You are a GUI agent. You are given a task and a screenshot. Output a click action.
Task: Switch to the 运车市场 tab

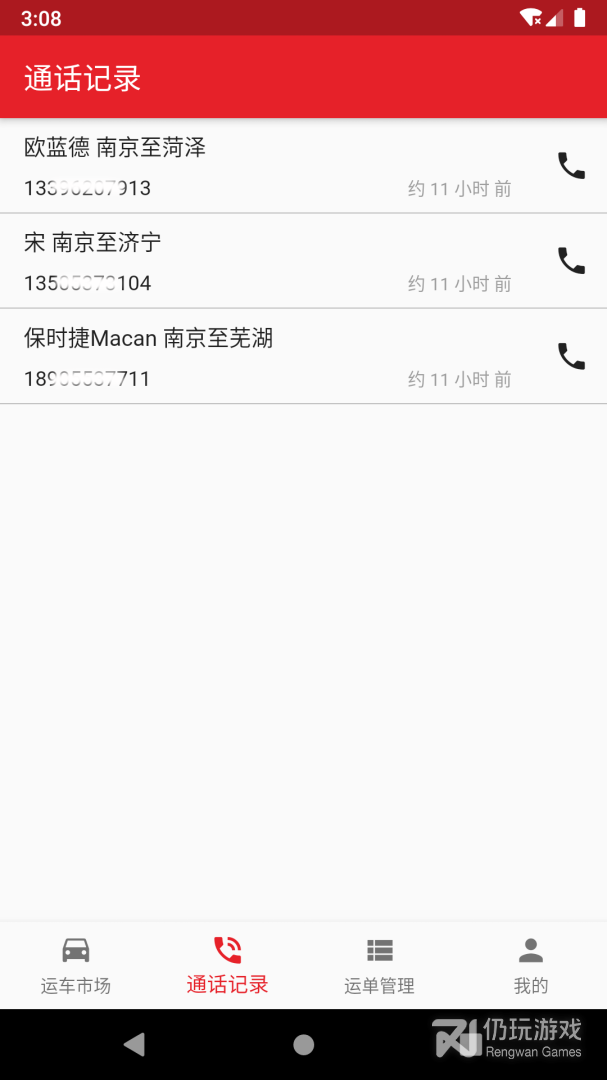pyautogui.click(x=76, y=965)
